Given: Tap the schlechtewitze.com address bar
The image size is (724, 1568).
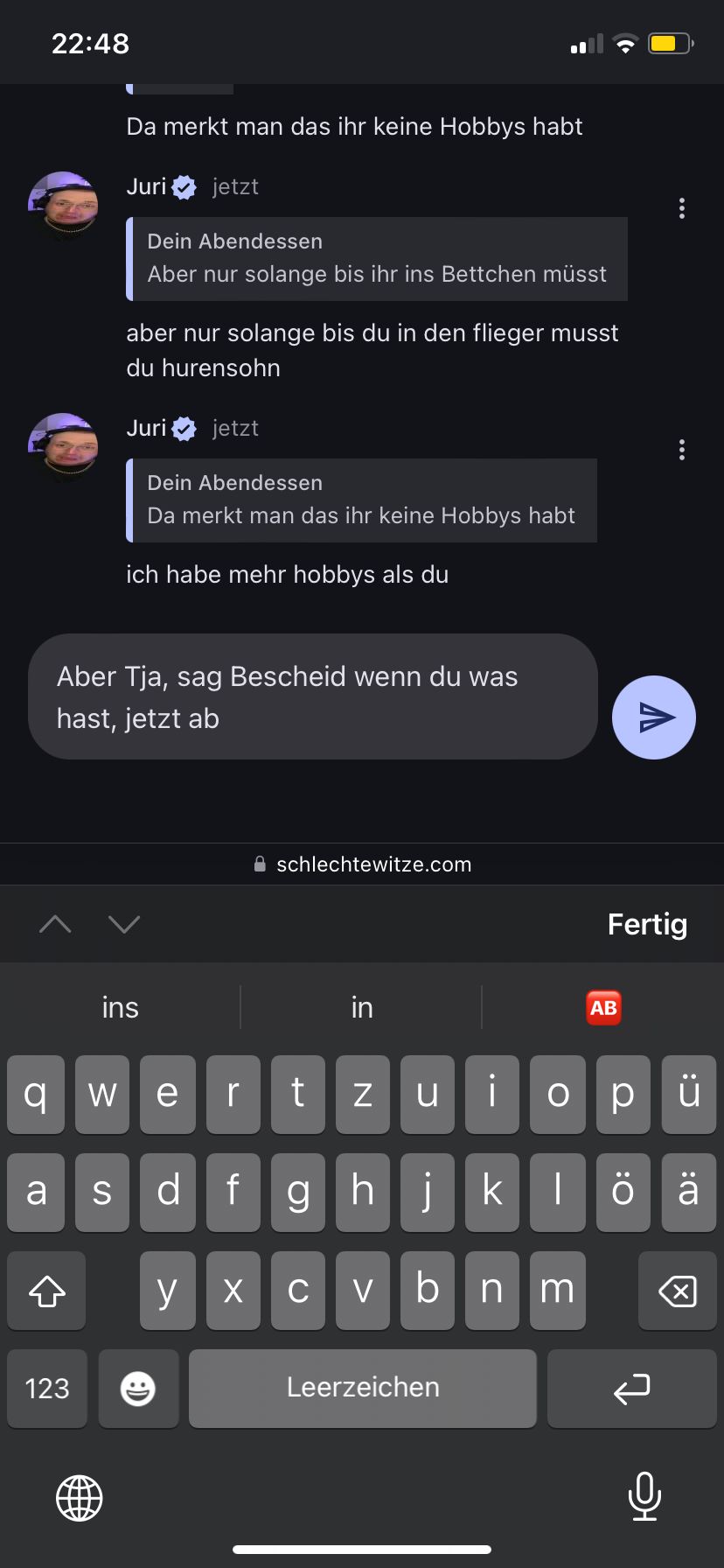Looking at the screenshot, I should pos(362,864).
